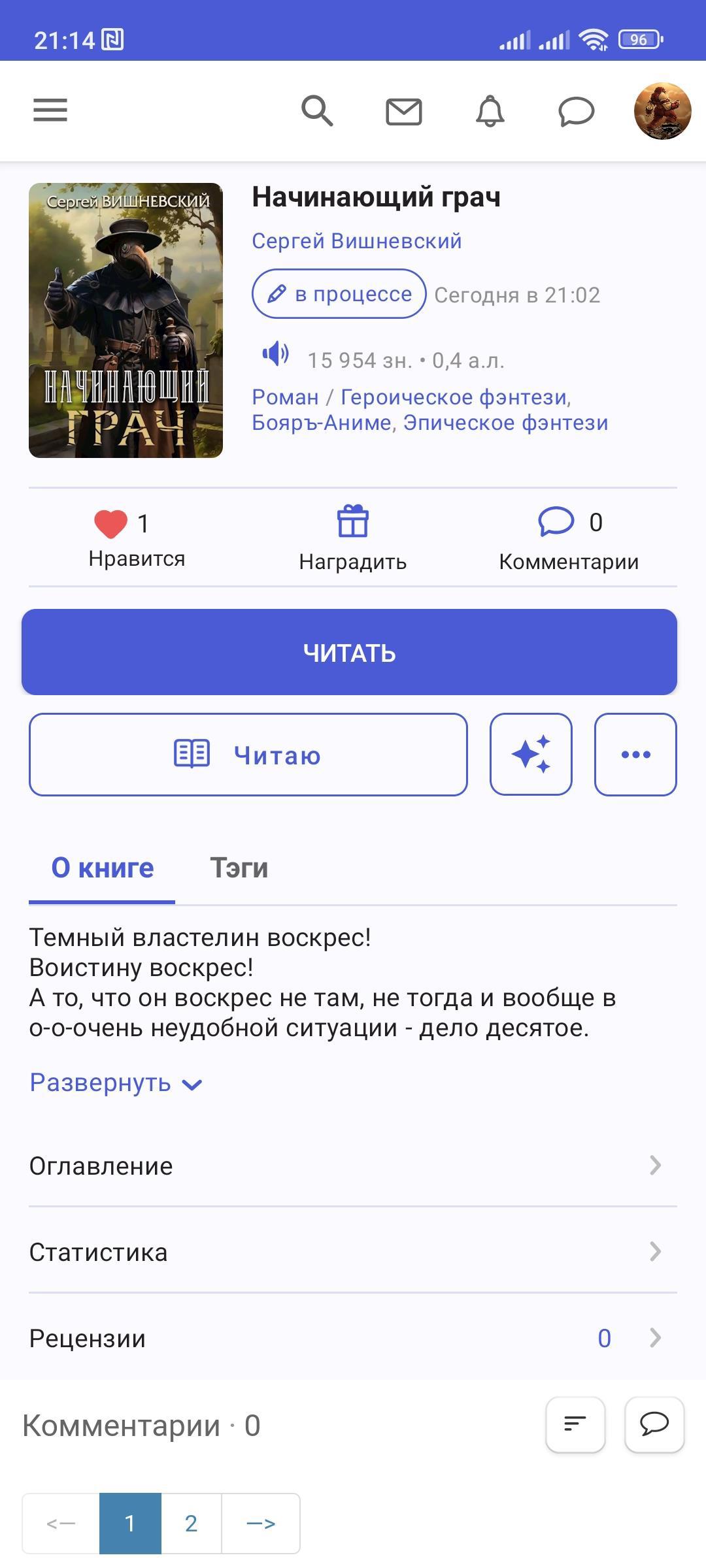Expand the description with Развернуть

[116, 1083]
